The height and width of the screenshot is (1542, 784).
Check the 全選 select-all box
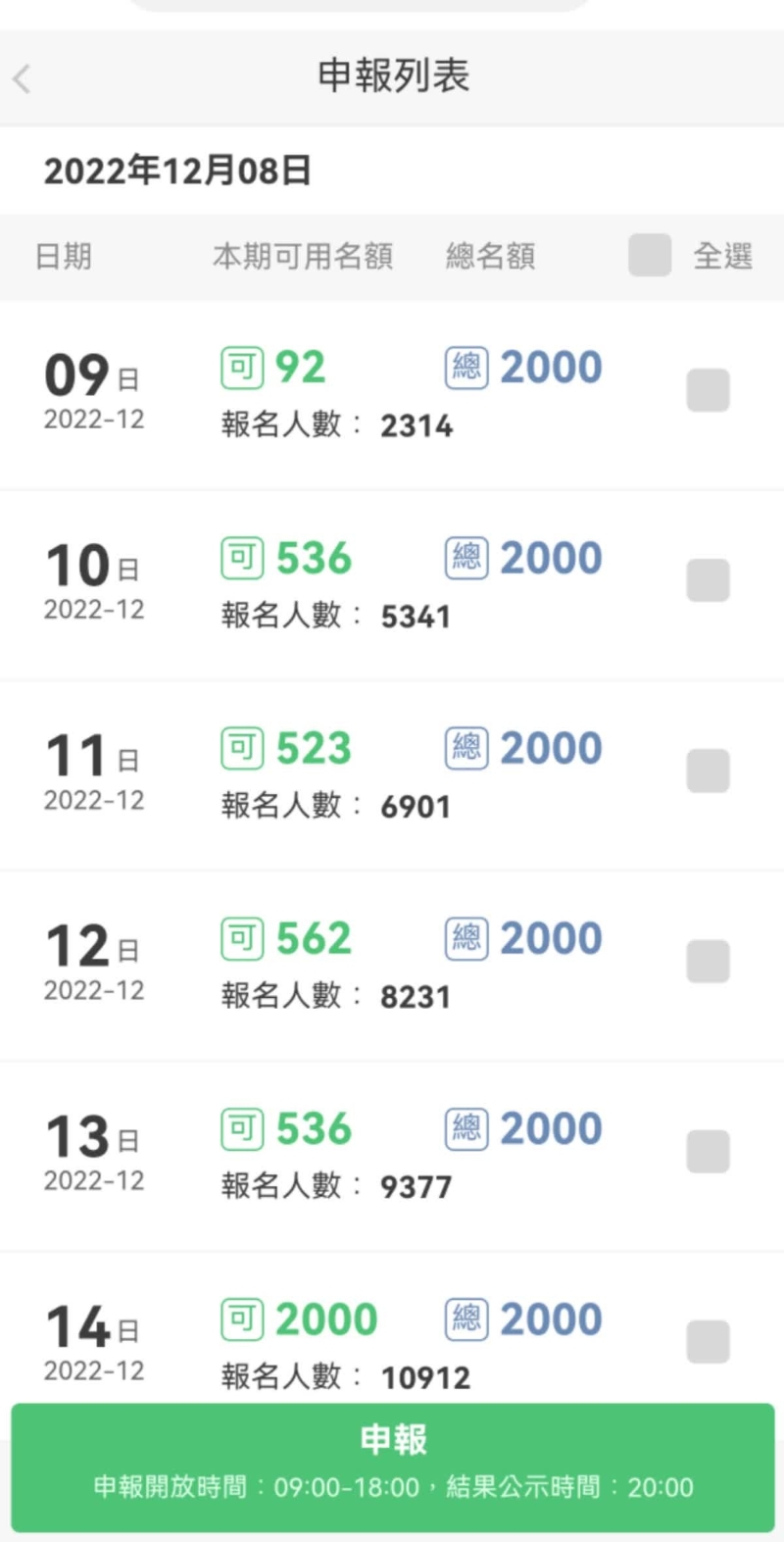(x=650, y=256)
